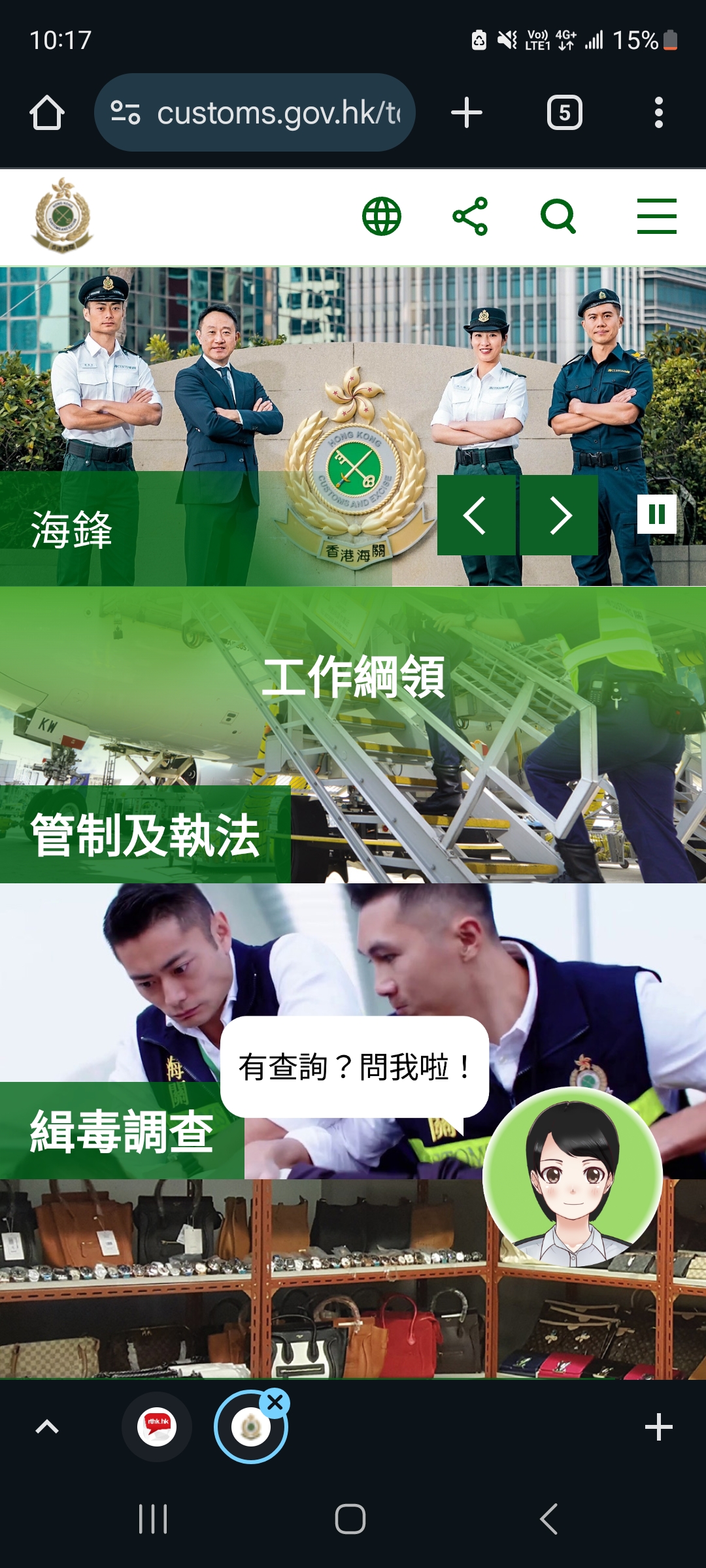
Task: Switch to the rthk.hk tab
Action: click(157, 1427)
